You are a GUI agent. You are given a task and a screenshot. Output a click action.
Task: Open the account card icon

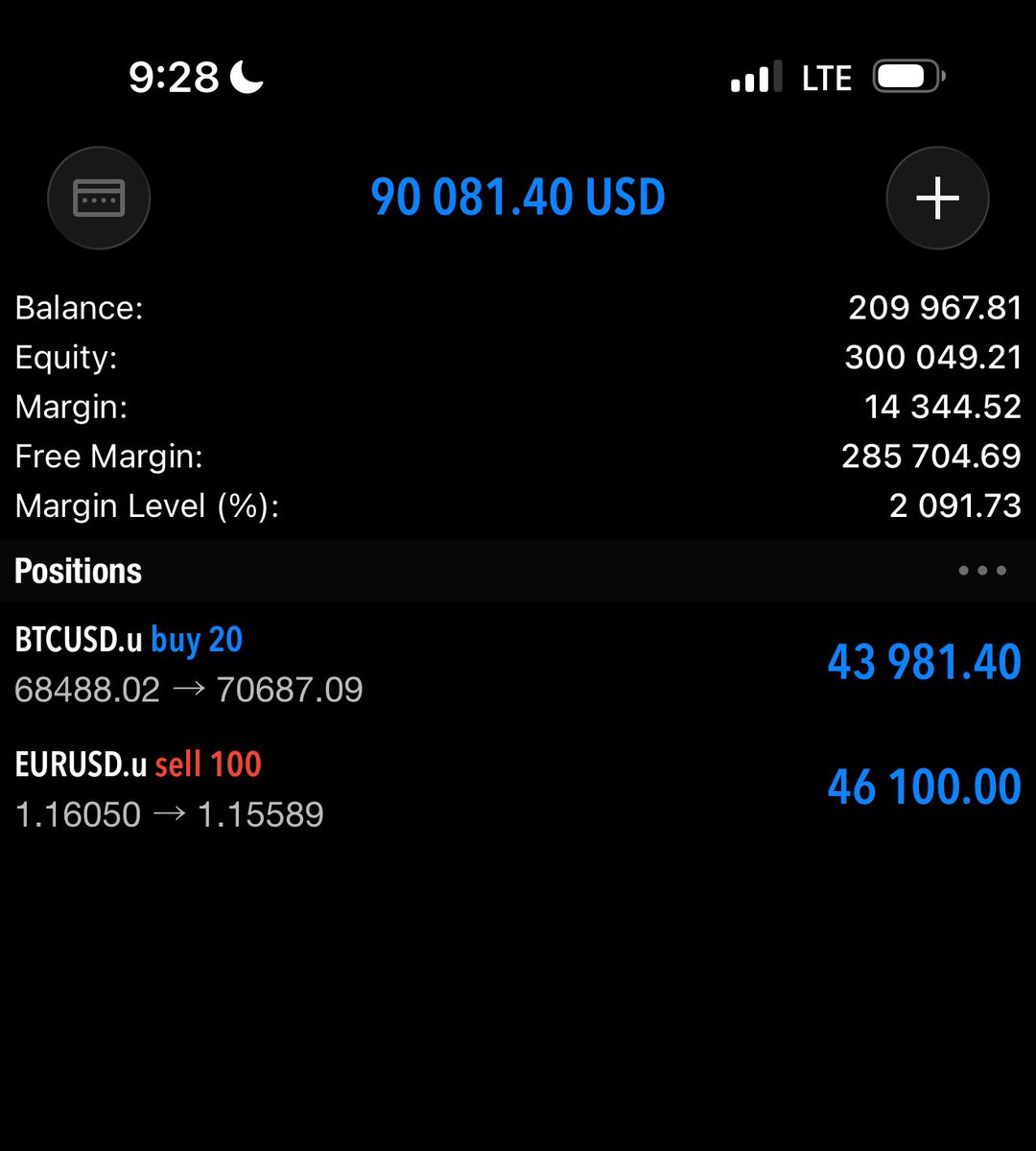pyautogui.click(x=99, y=199)
